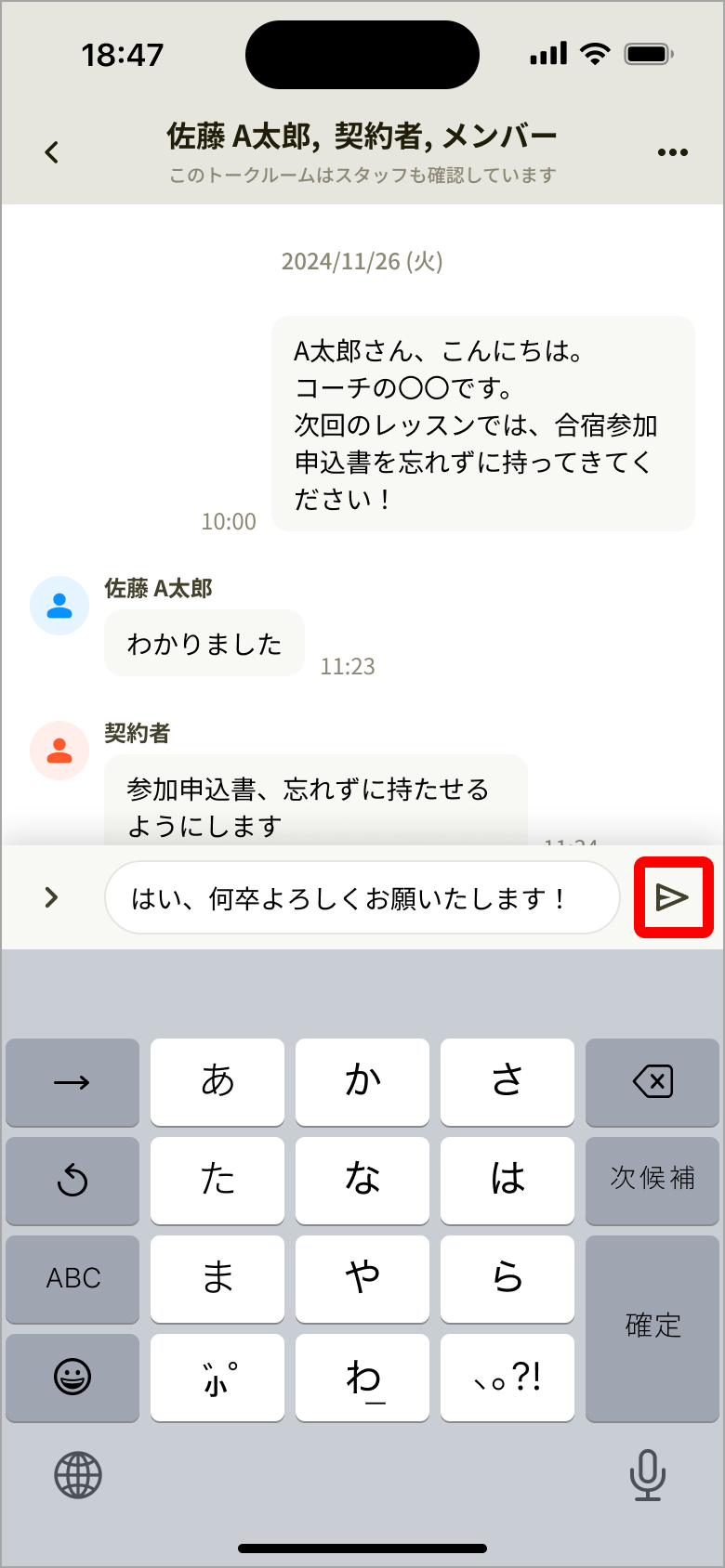Viewport: 725px width, 1568px height.
Task: Tap the back arrow to leave the chat
Action: click(x=51, y=152)
